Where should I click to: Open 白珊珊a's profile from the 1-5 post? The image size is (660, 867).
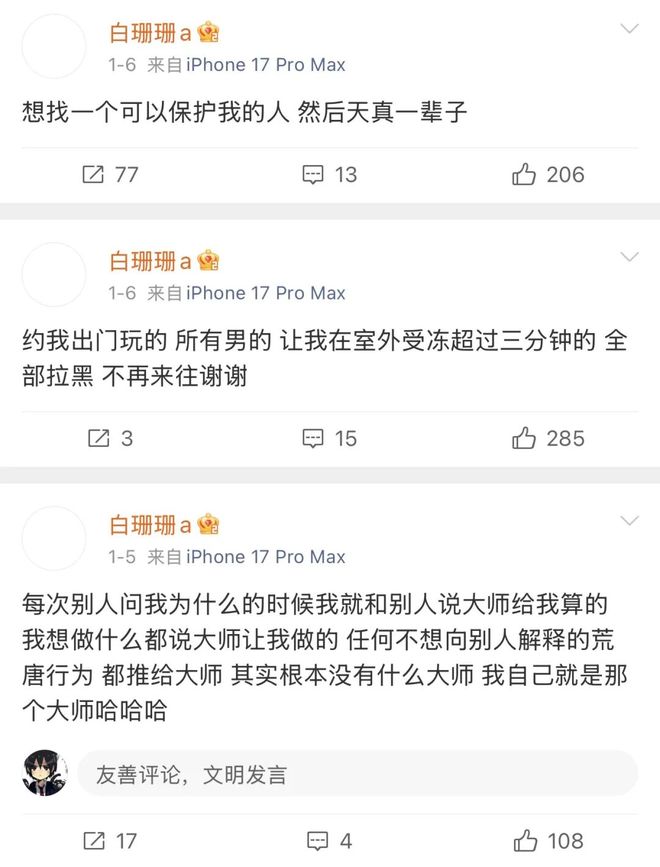pos(150,524)
